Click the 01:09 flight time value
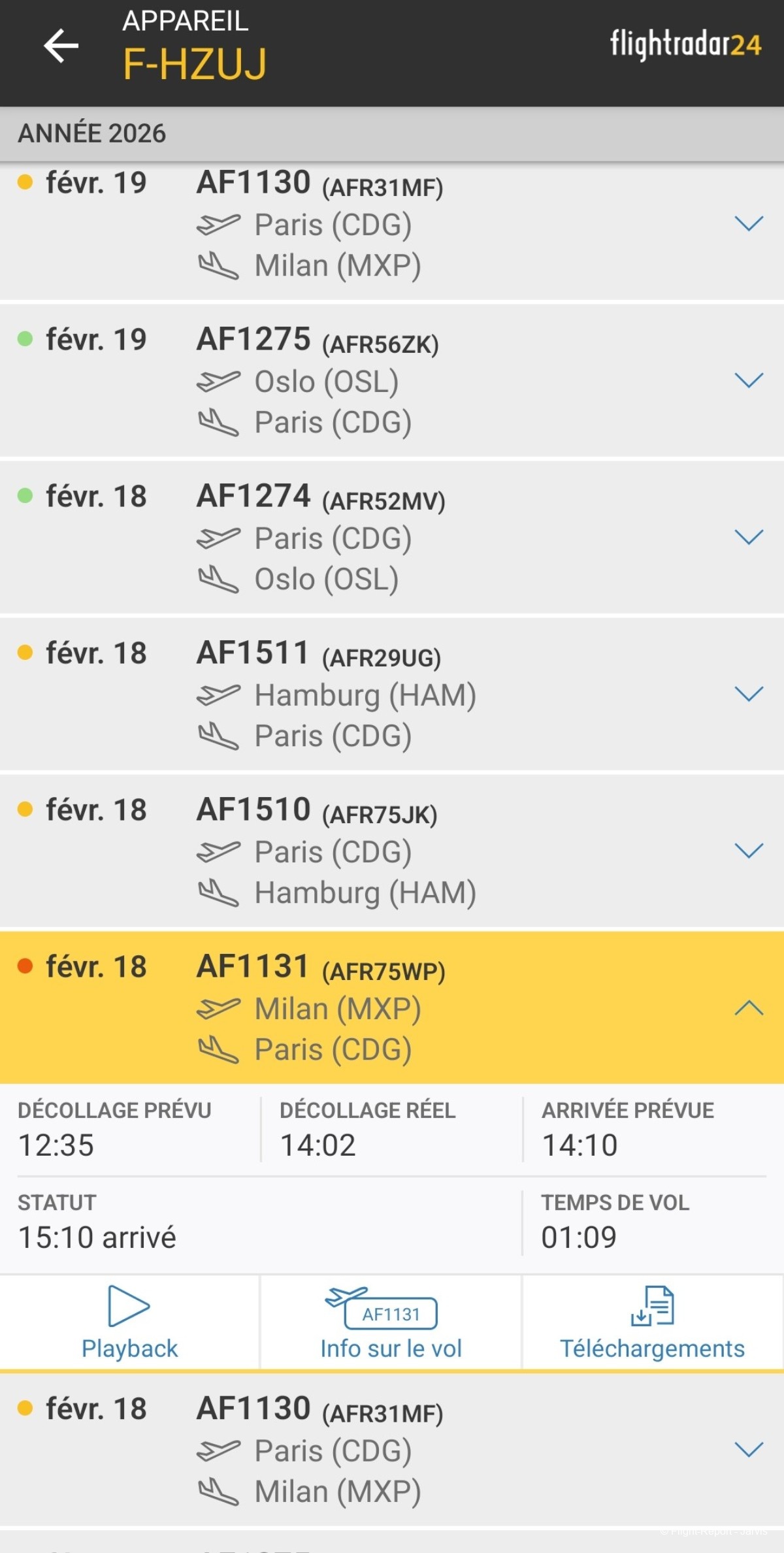 point(580,1236)
